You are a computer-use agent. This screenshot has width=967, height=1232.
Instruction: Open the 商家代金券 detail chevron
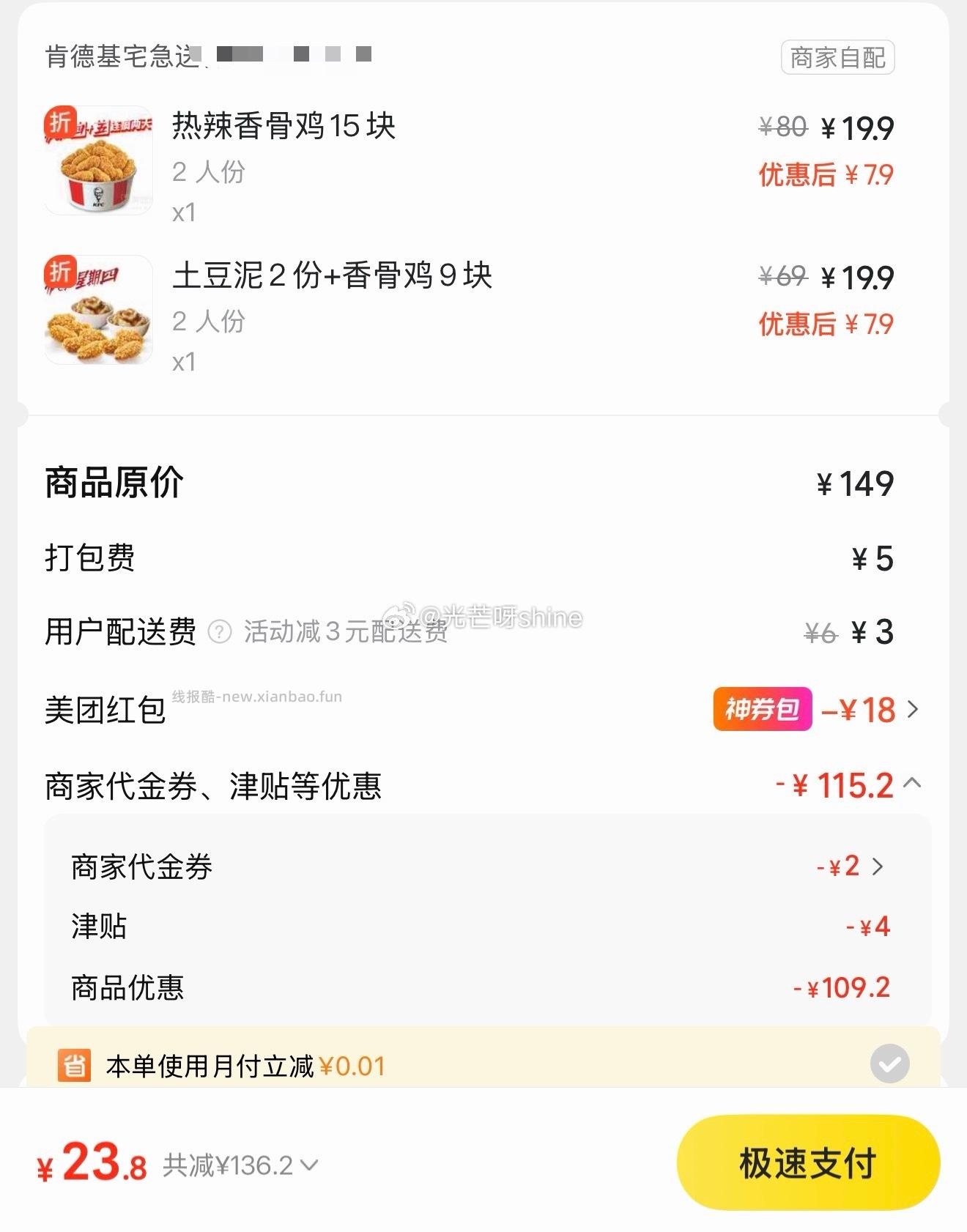click(x=877, y=867)
